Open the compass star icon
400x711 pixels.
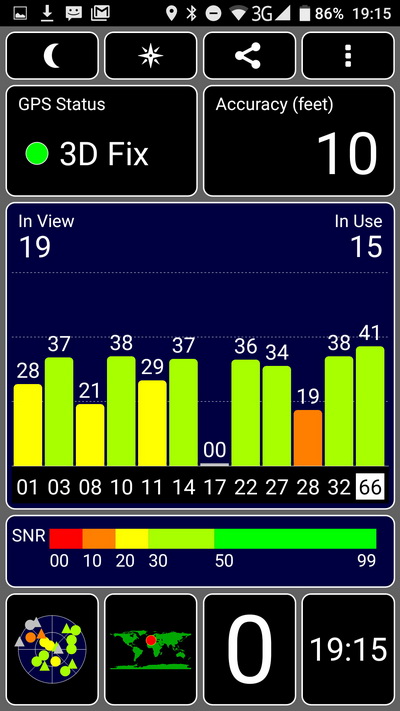click(151, 56)
